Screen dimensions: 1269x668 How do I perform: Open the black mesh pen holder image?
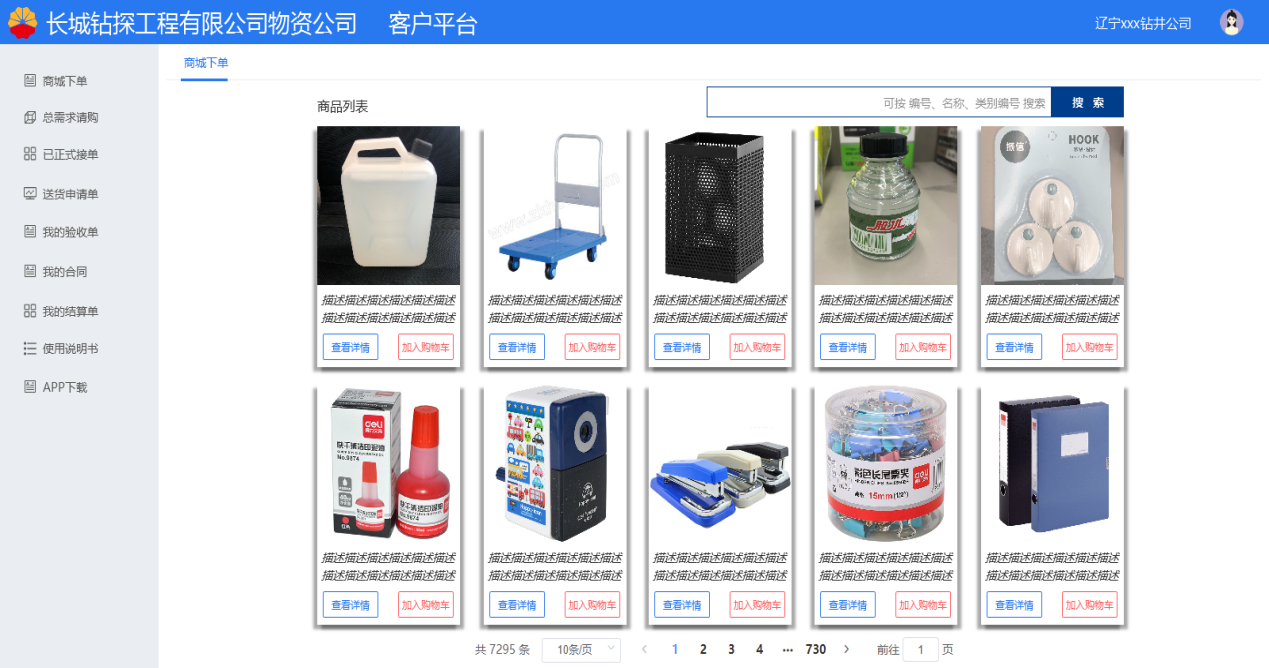[x=719, y=206]
